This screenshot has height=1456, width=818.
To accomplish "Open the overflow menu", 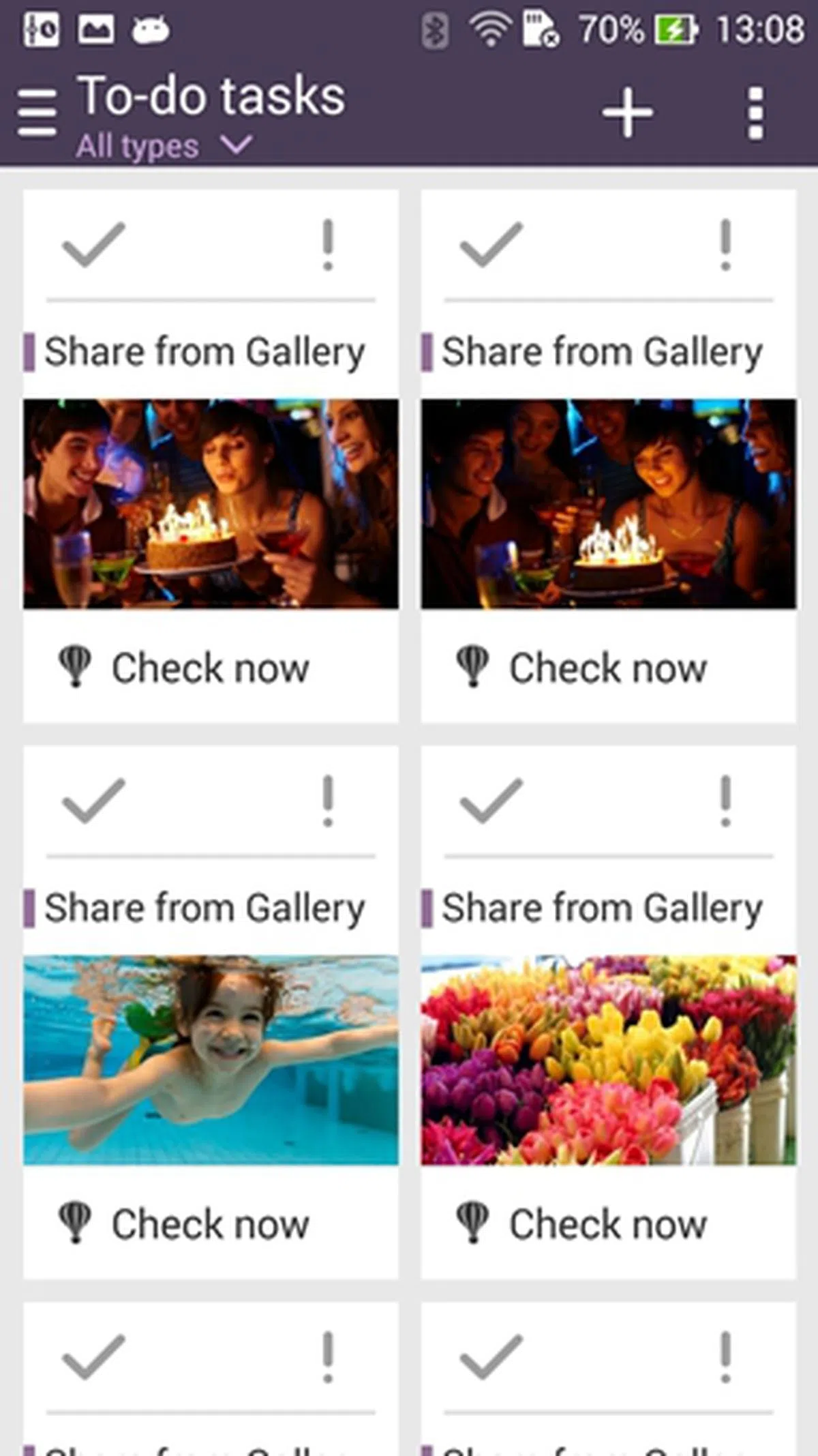I will 755,113.
